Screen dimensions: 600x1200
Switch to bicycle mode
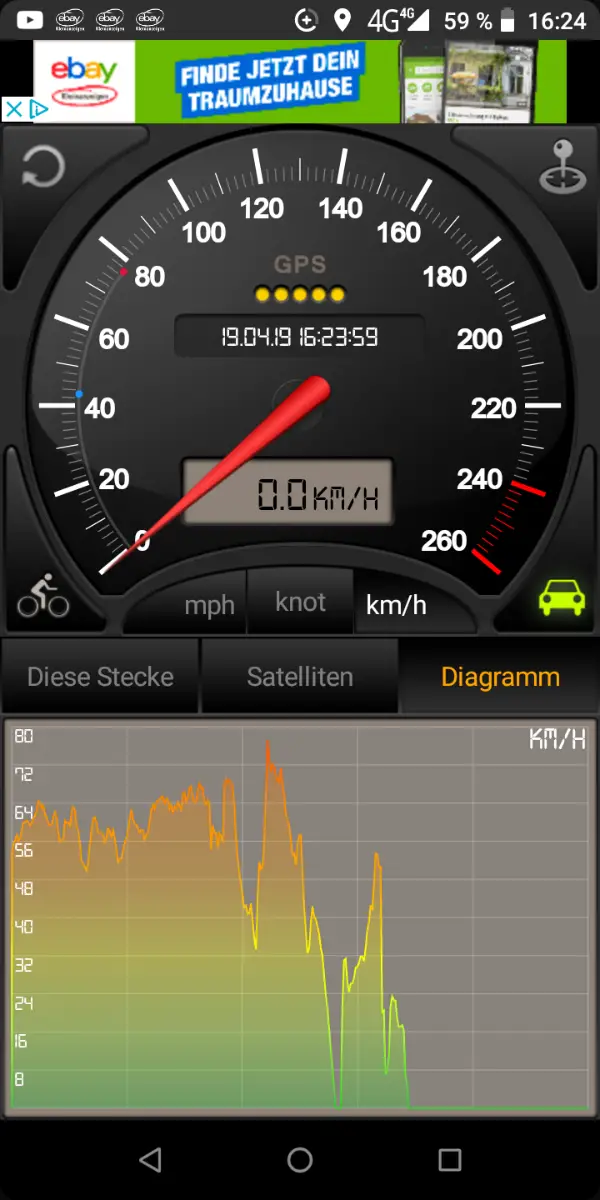click(x=43, y=596)
